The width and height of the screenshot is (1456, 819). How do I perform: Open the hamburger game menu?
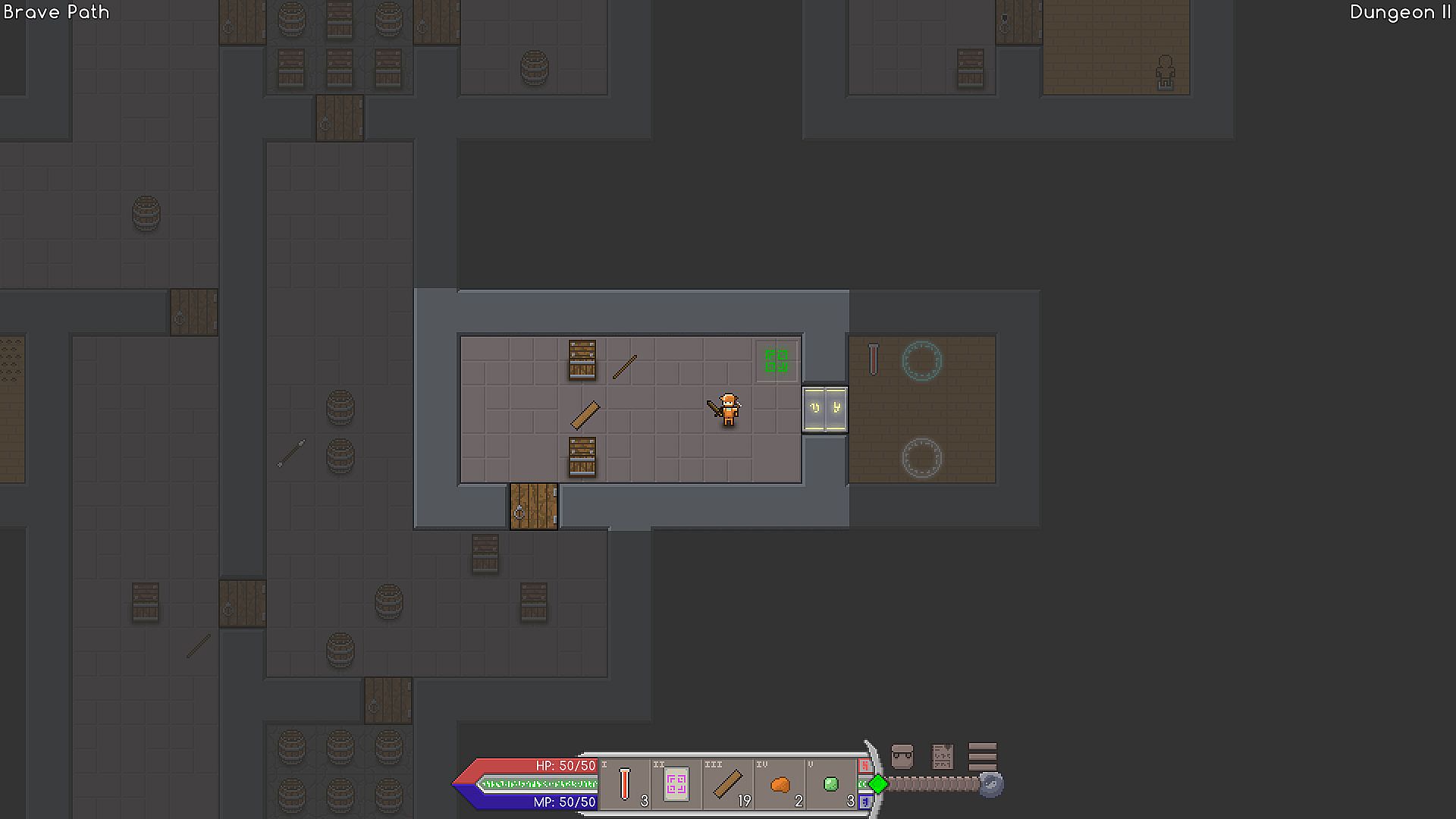[x=982, y=756]
